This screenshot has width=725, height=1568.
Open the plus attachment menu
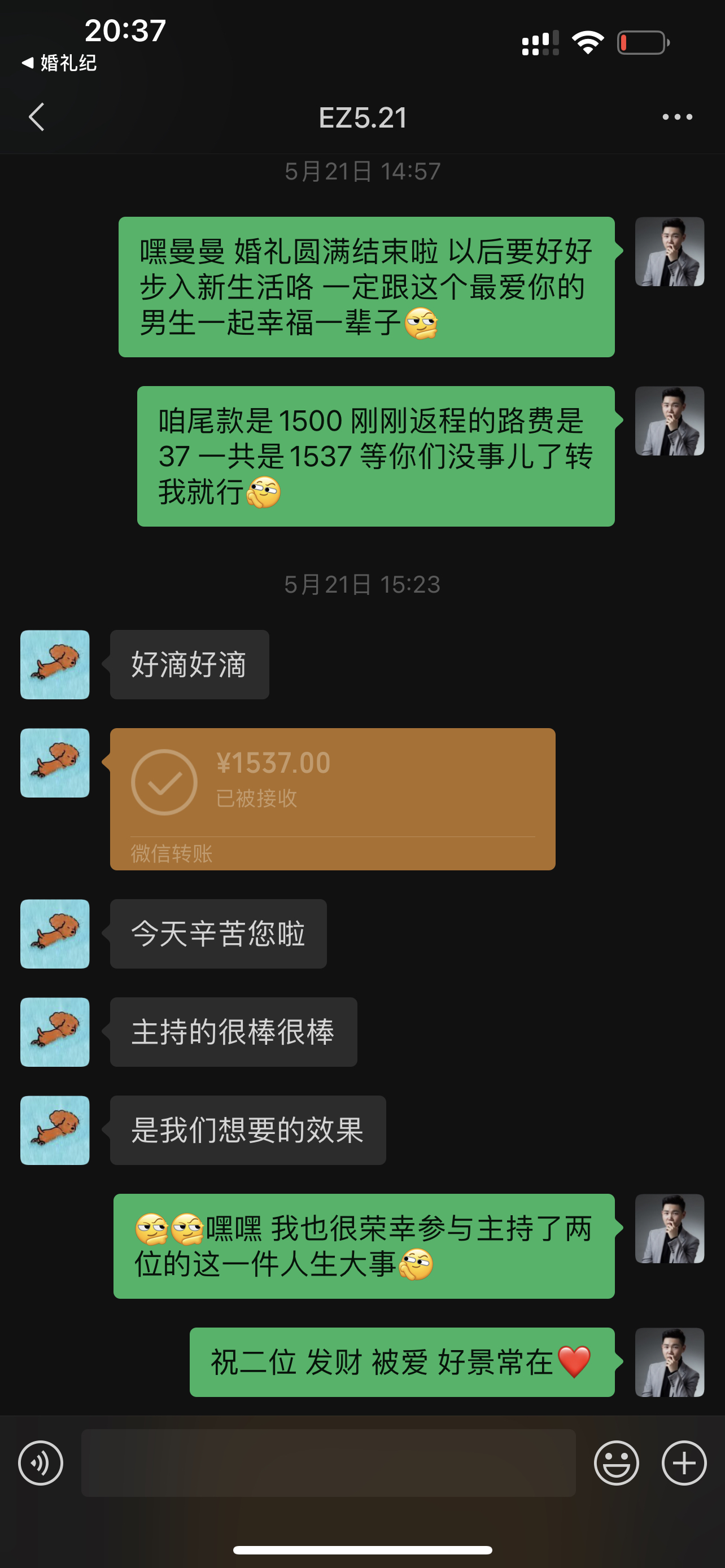pos(684,1462)
